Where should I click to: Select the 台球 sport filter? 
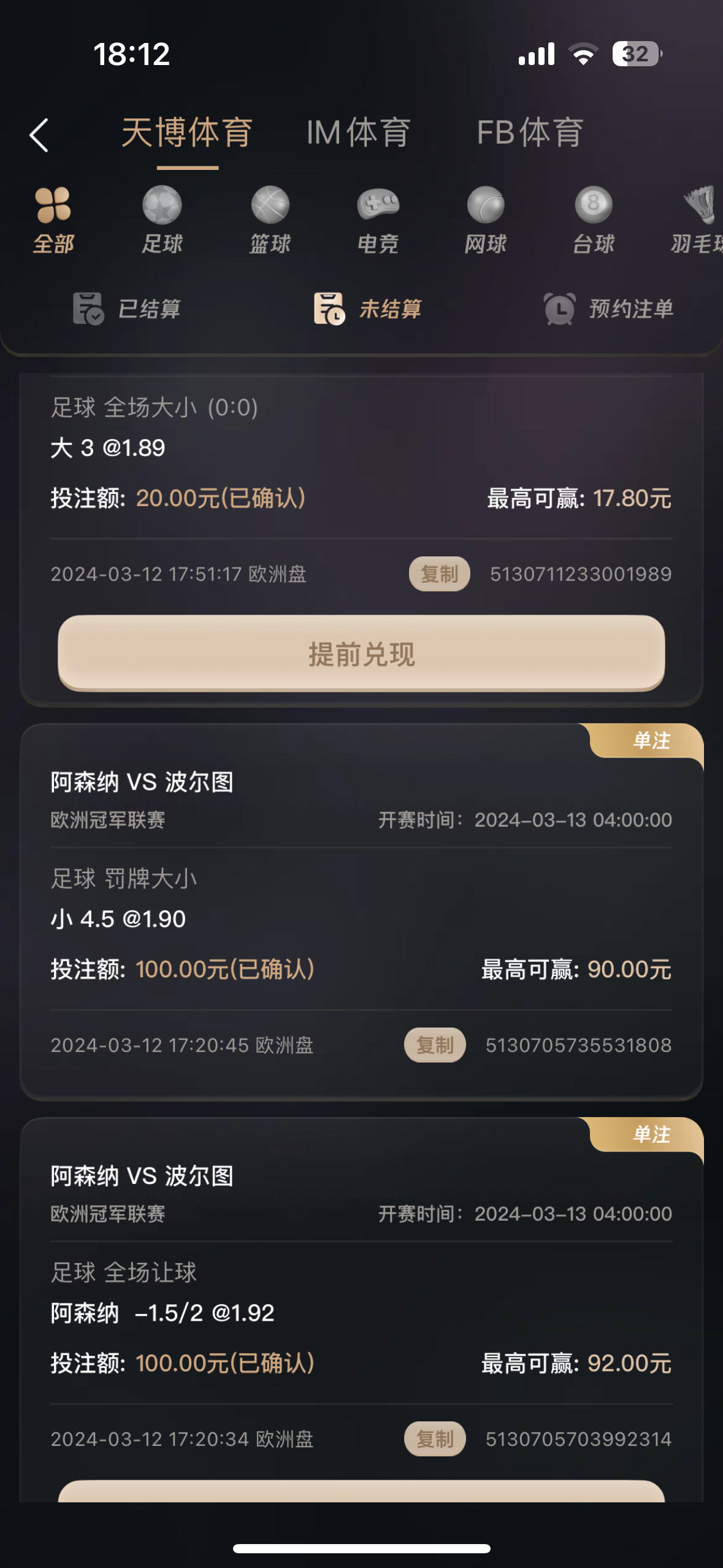(593, 221)
